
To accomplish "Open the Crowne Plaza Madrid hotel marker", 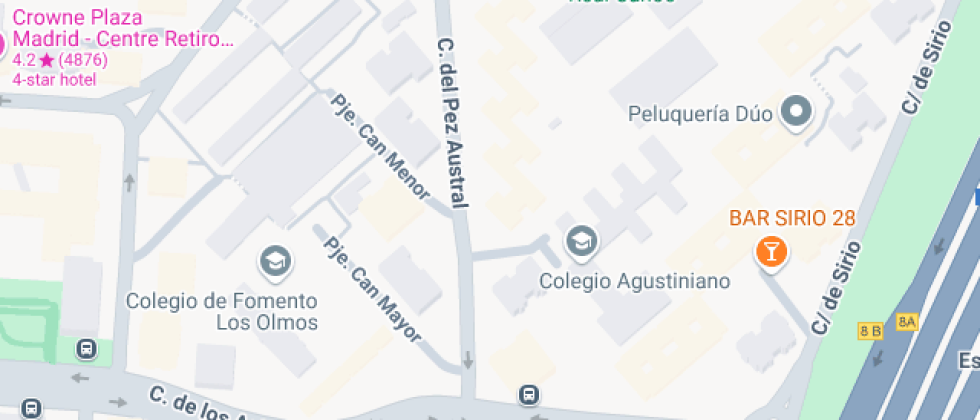I will coord(3,45).
